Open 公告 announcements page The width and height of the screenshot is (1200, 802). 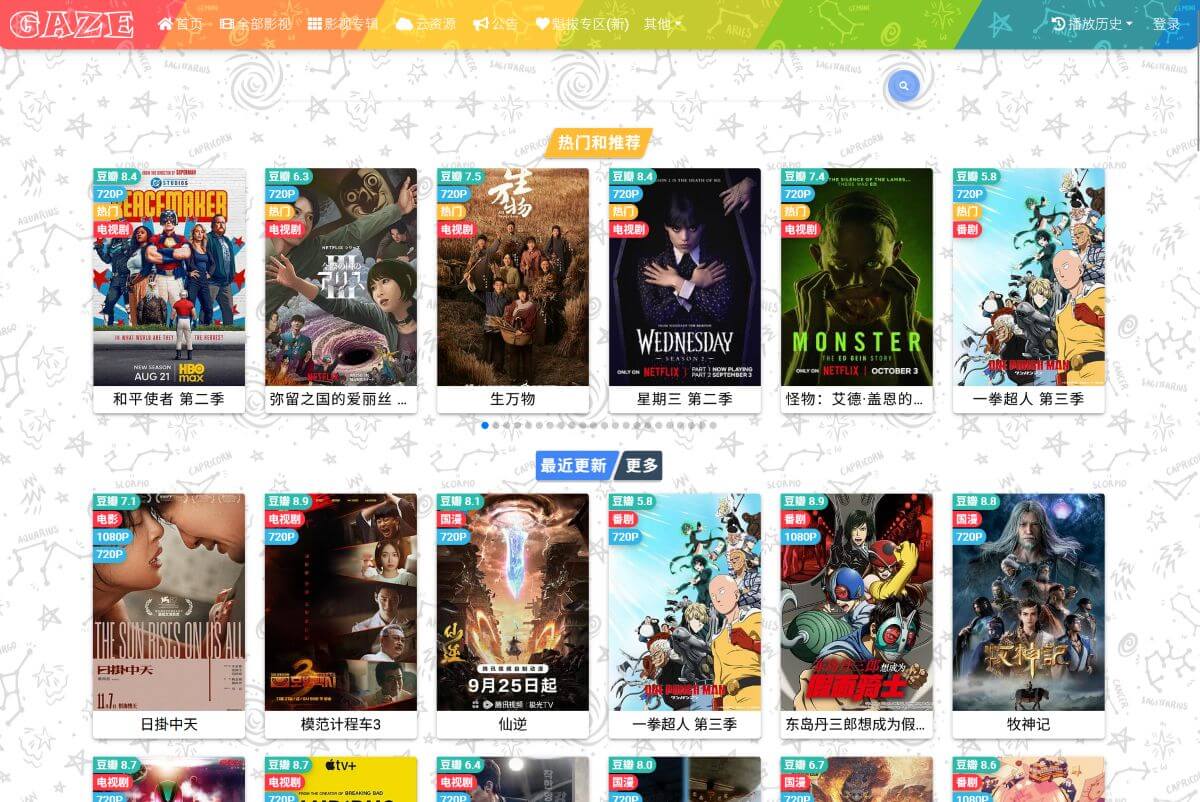tap(495, 24)
